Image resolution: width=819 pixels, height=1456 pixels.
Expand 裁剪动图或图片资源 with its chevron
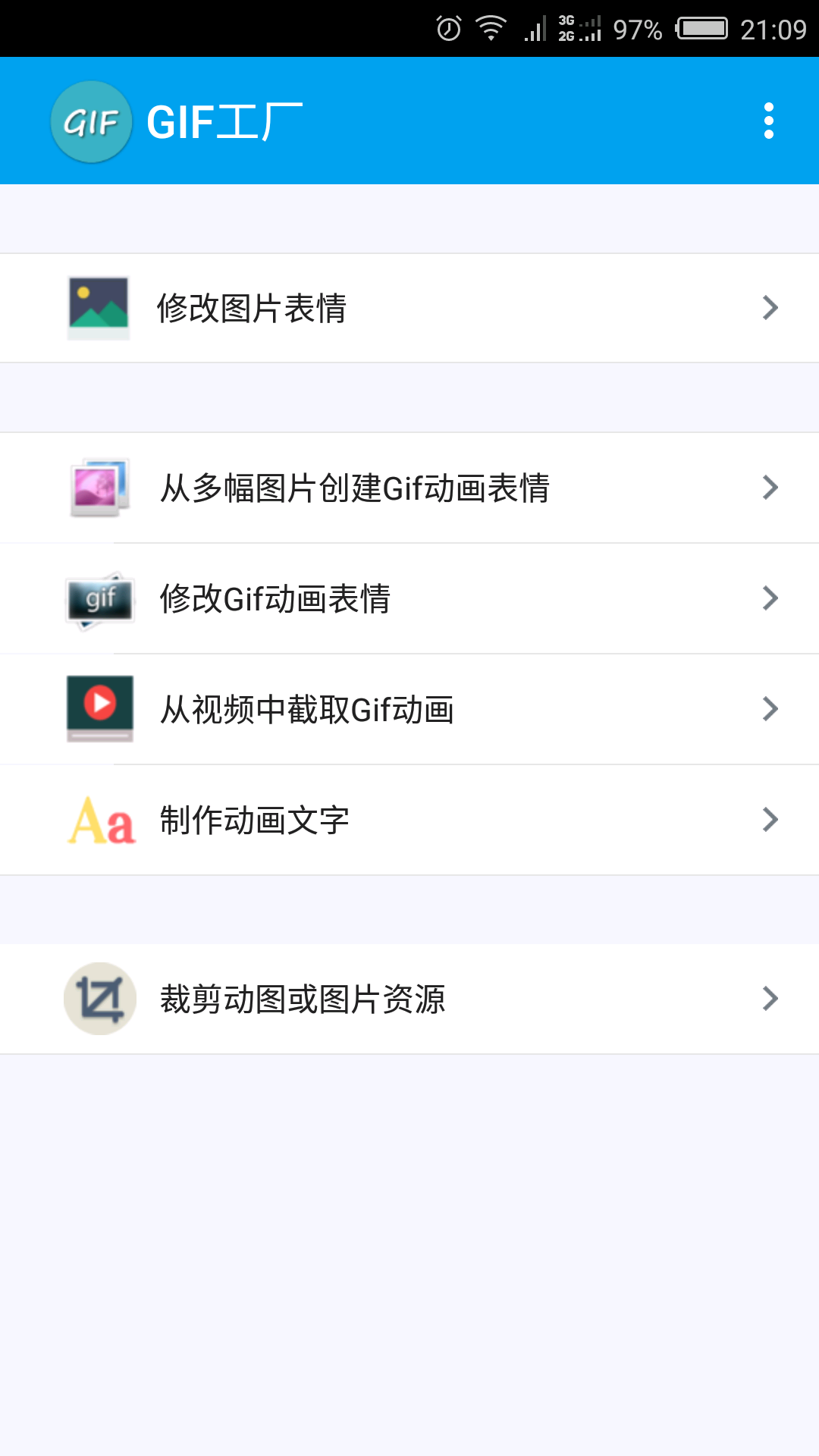click(770, 999)
